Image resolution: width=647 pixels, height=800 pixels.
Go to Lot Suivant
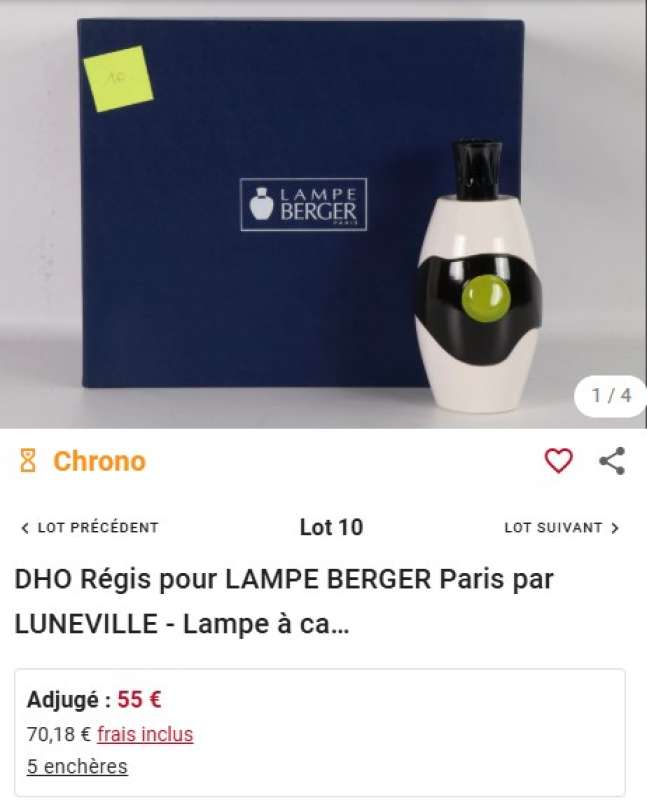click(x=561, y=527)
